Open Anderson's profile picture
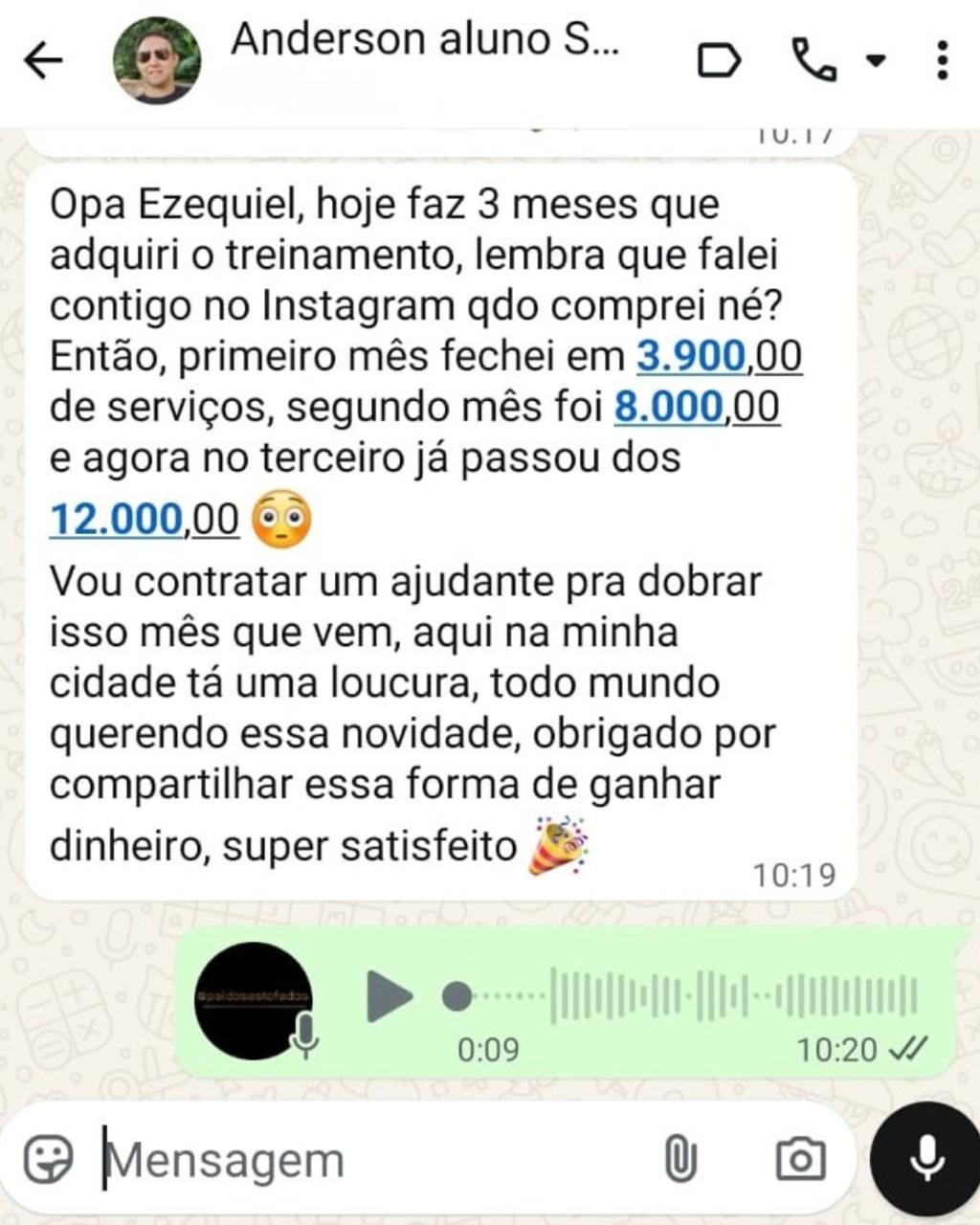This screenshot has width=980, height=1225. pyautogui.click(x=157, y=60)
